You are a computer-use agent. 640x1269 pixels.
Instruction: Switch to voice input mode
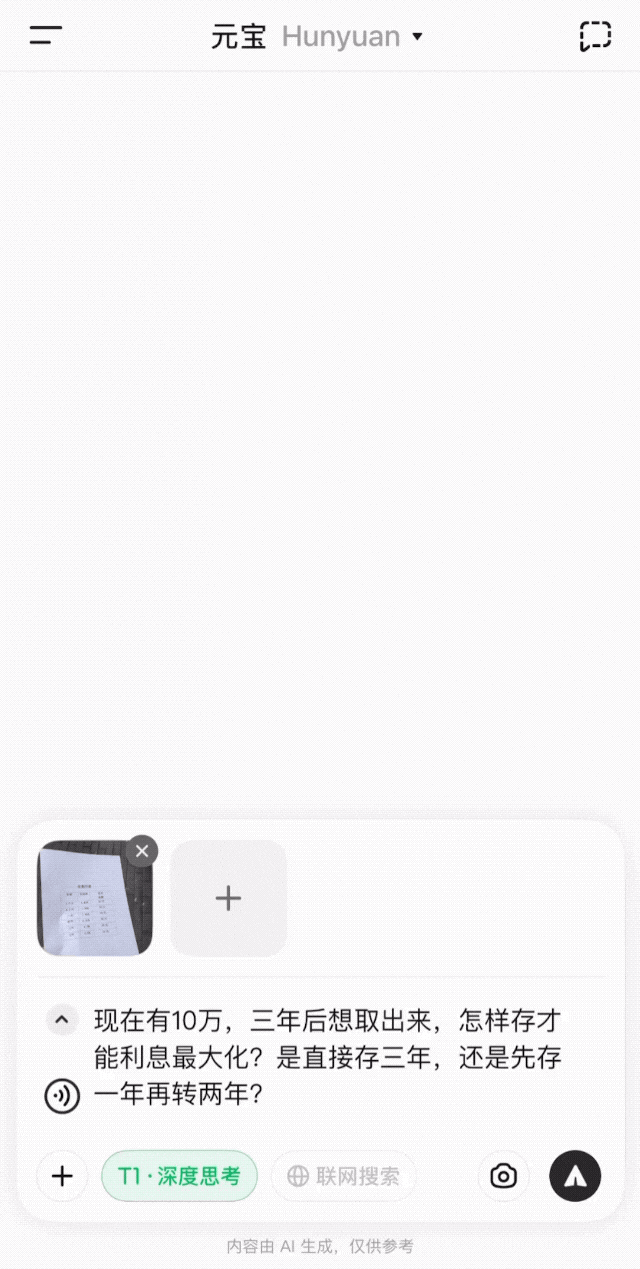click(62, 1096)
